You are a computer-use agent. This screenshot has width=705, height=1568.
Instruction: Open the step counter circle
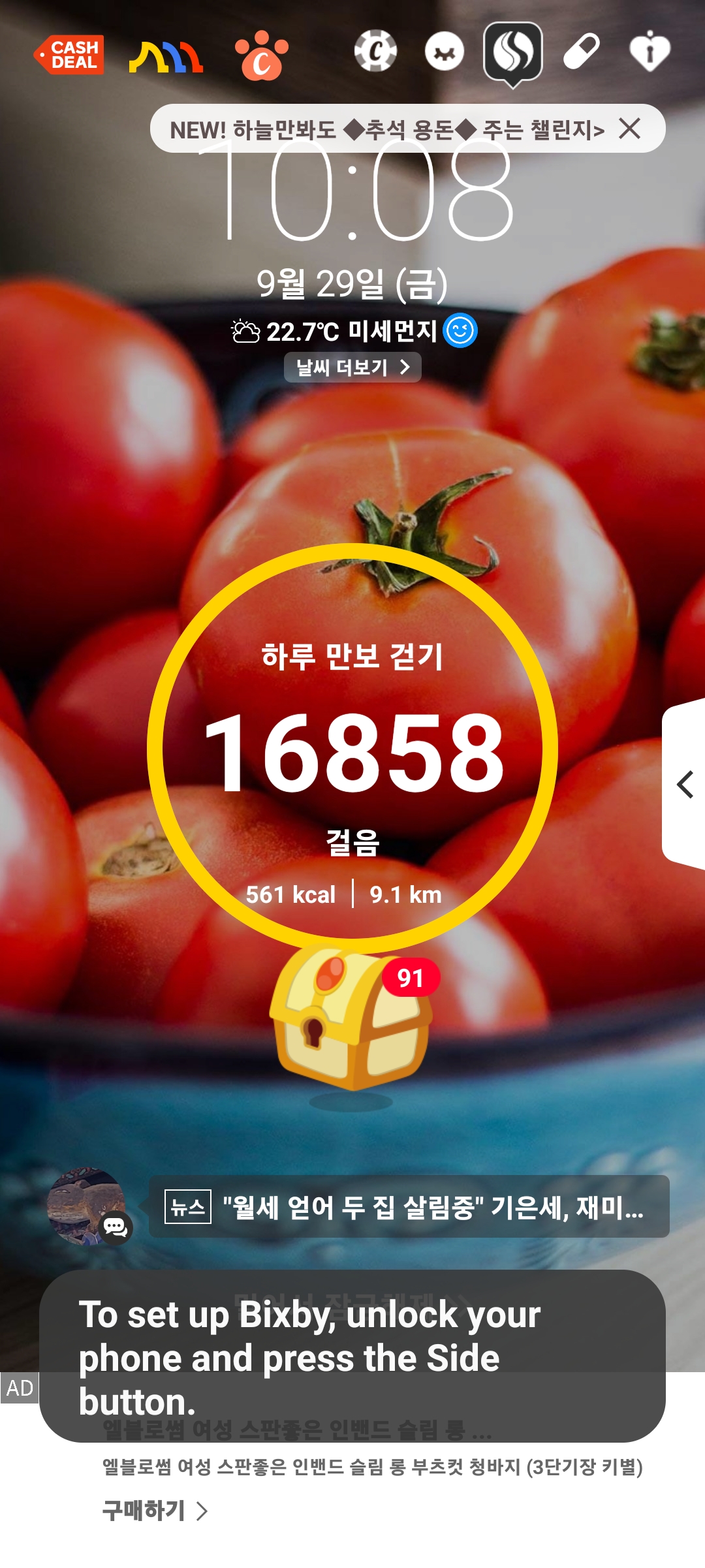point(352,747)
